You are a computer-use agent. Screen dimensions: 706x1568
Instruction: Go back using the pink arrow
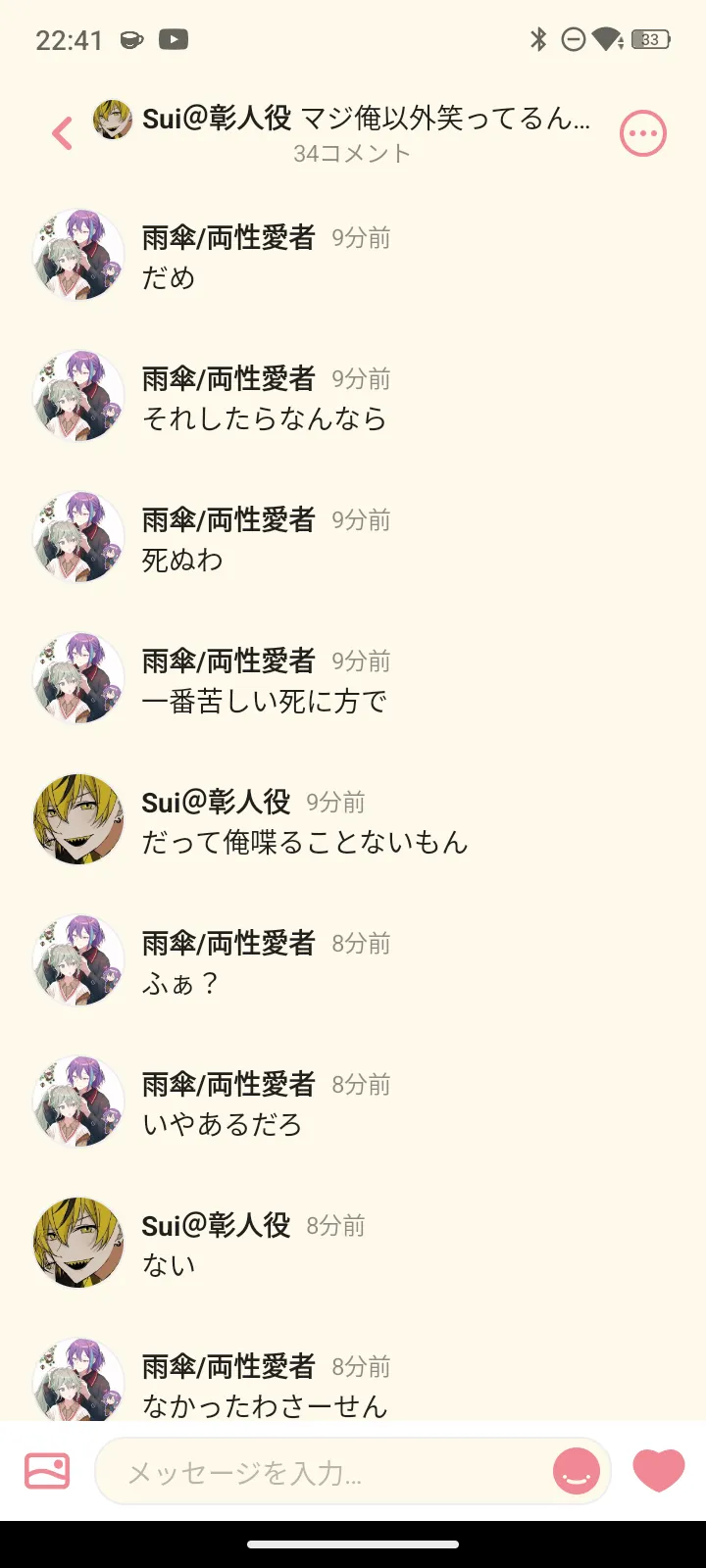tap(63, 133)
